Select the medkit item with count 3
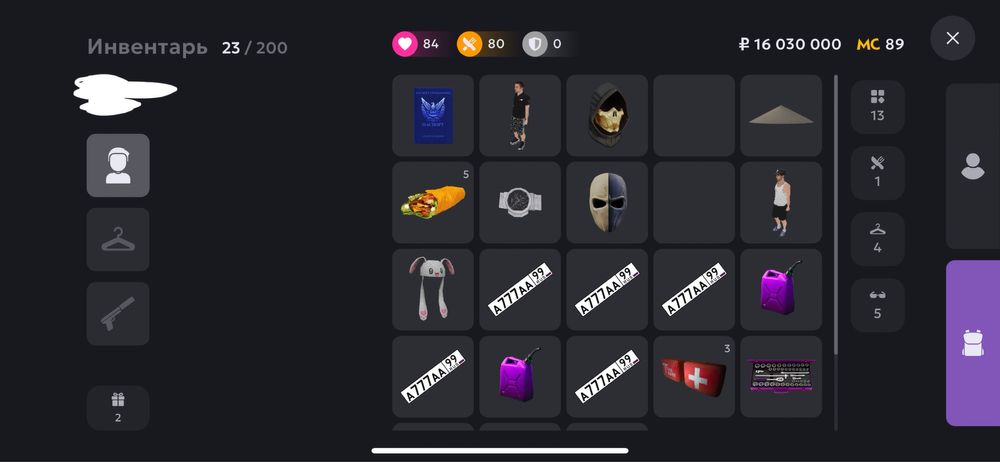Viewport: 1000px width, 462px height. click(694, 376)
